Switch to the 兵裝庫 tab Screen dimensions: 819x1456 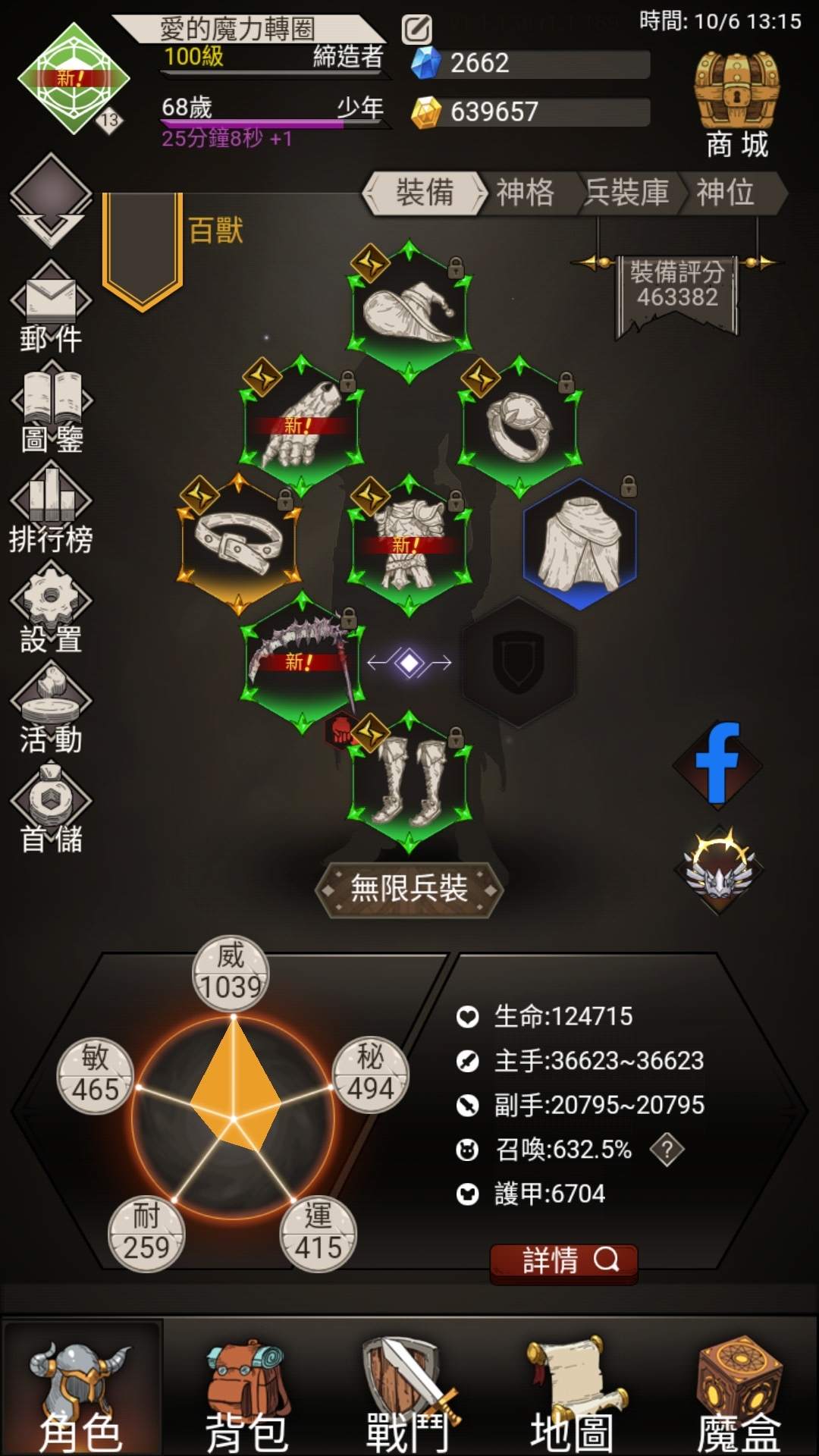[x=626, y=193]
